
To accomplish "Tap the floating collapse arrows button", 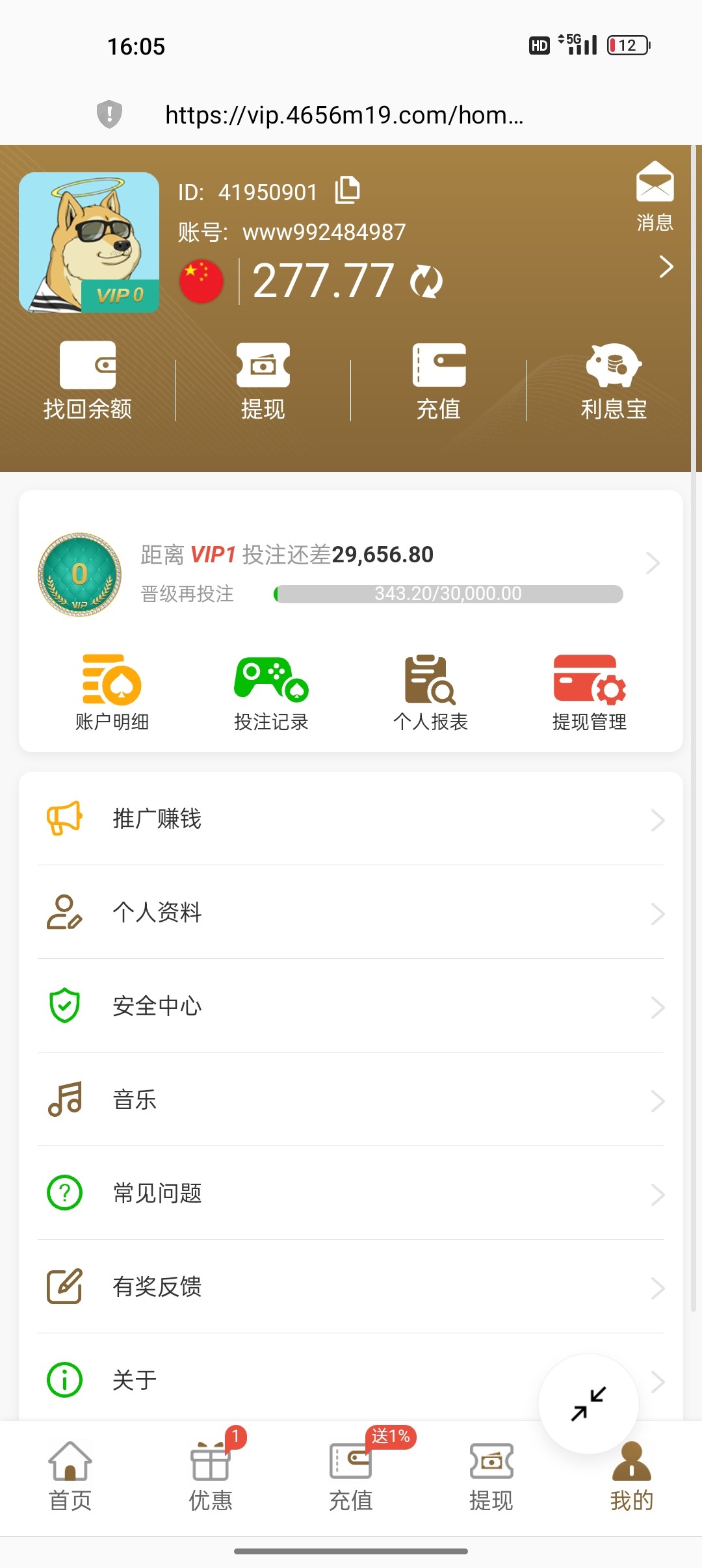I will (x=588, y=1404).
